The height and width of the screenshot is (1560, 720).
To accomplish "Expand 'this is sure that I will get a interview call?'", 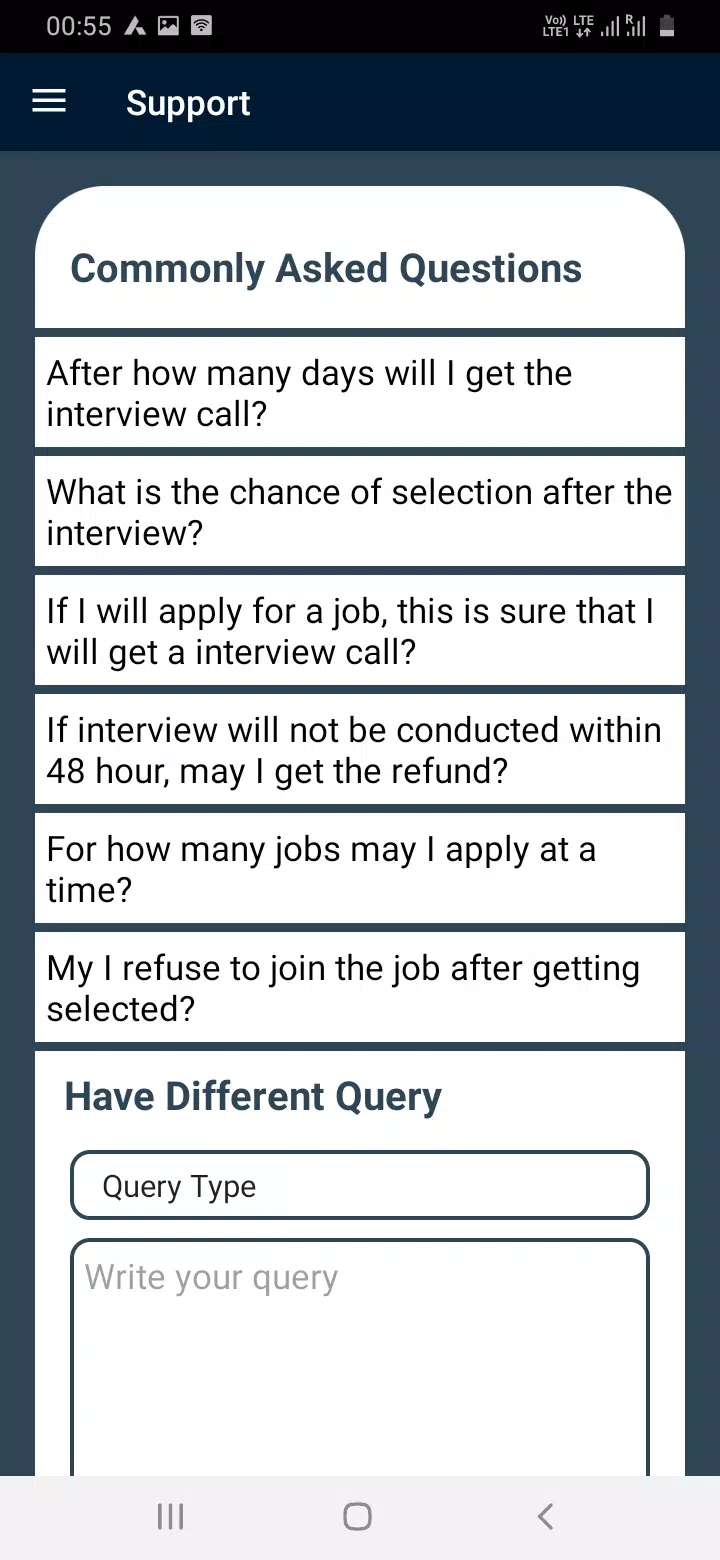I will click(x=359, y=631).
